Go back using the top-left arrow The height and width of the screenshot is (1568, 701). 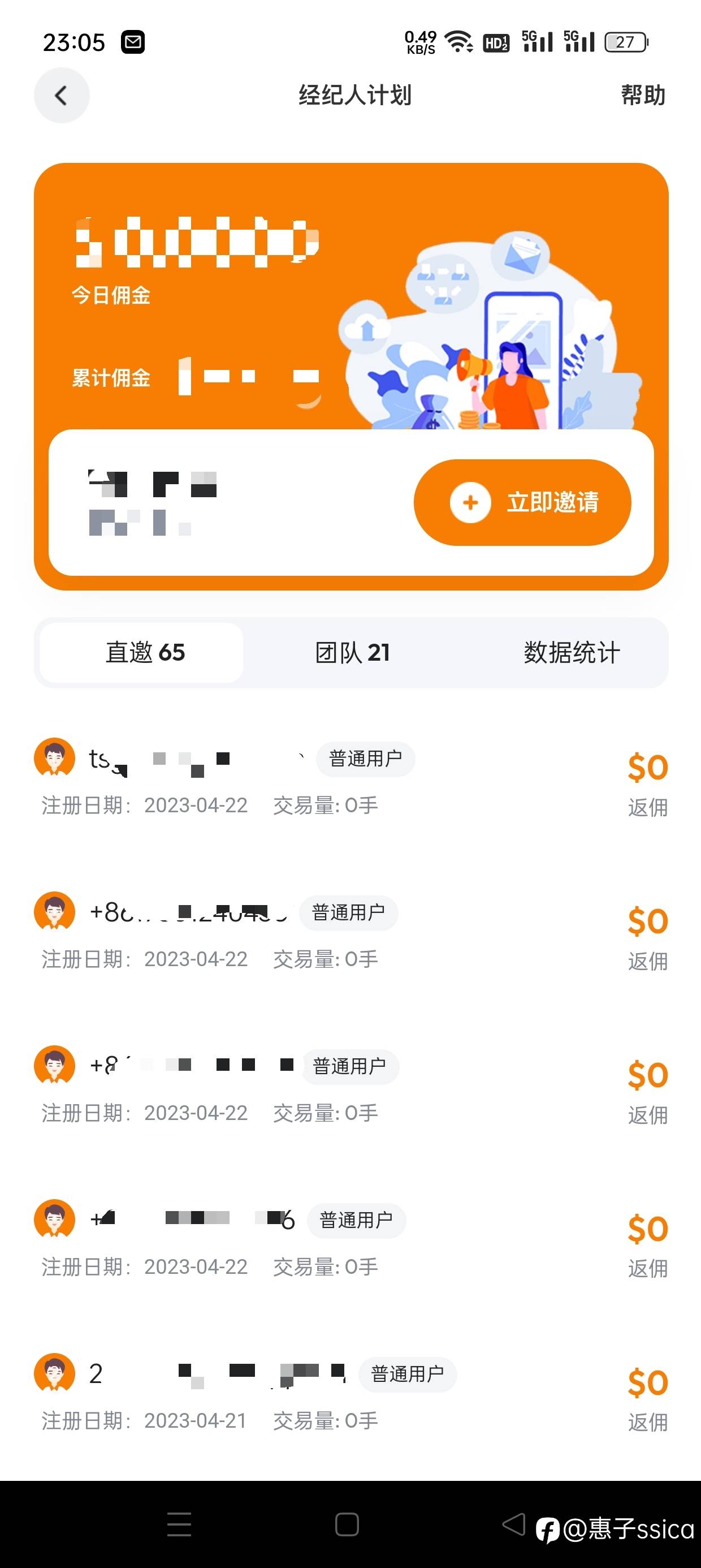point(62,96)
